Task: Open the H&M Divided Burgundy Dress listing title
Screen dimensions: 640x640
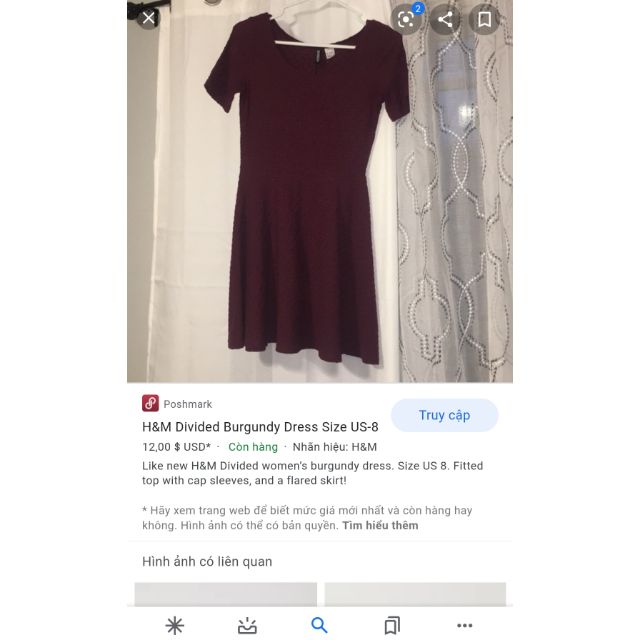Action: (260, 427)
